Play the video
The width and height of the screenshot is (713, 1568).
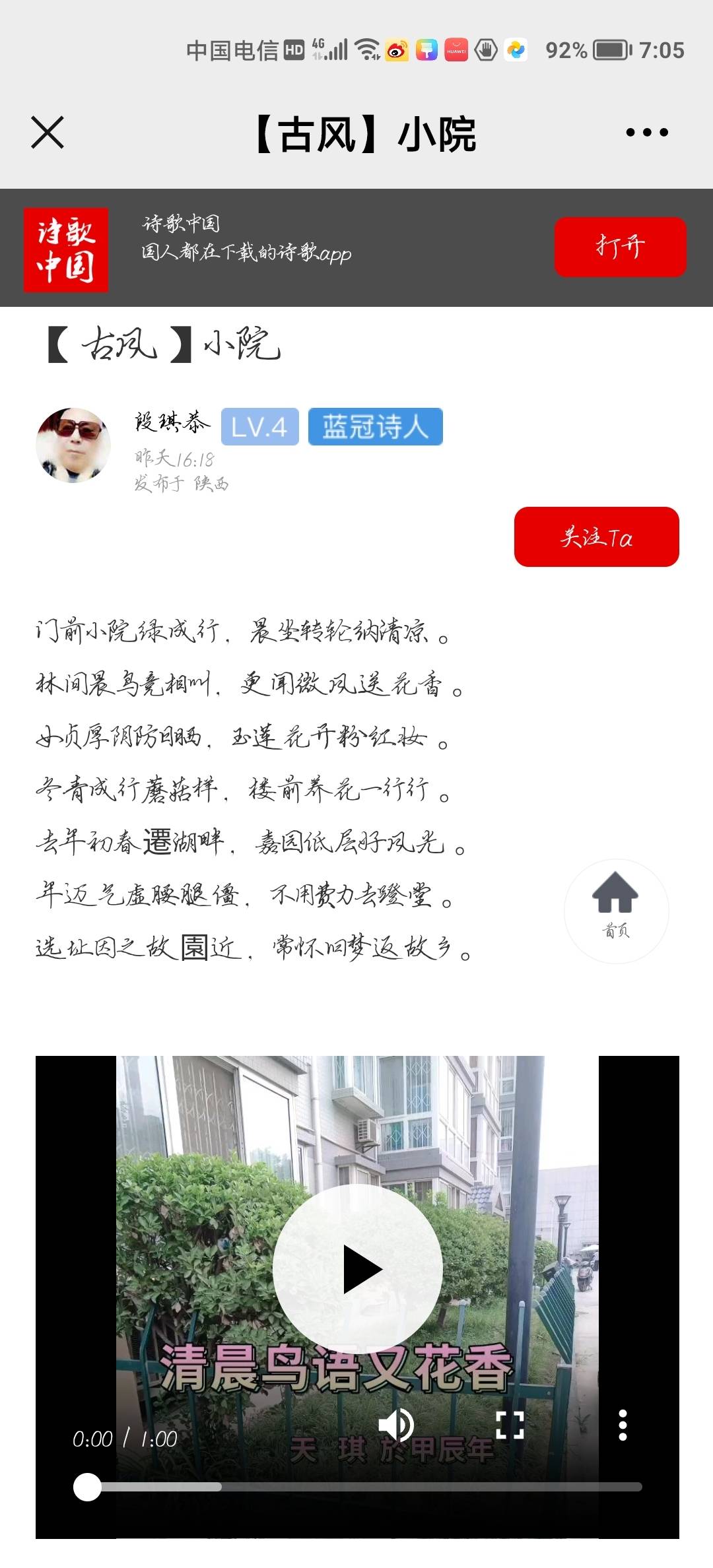(x=357, y=1268)
